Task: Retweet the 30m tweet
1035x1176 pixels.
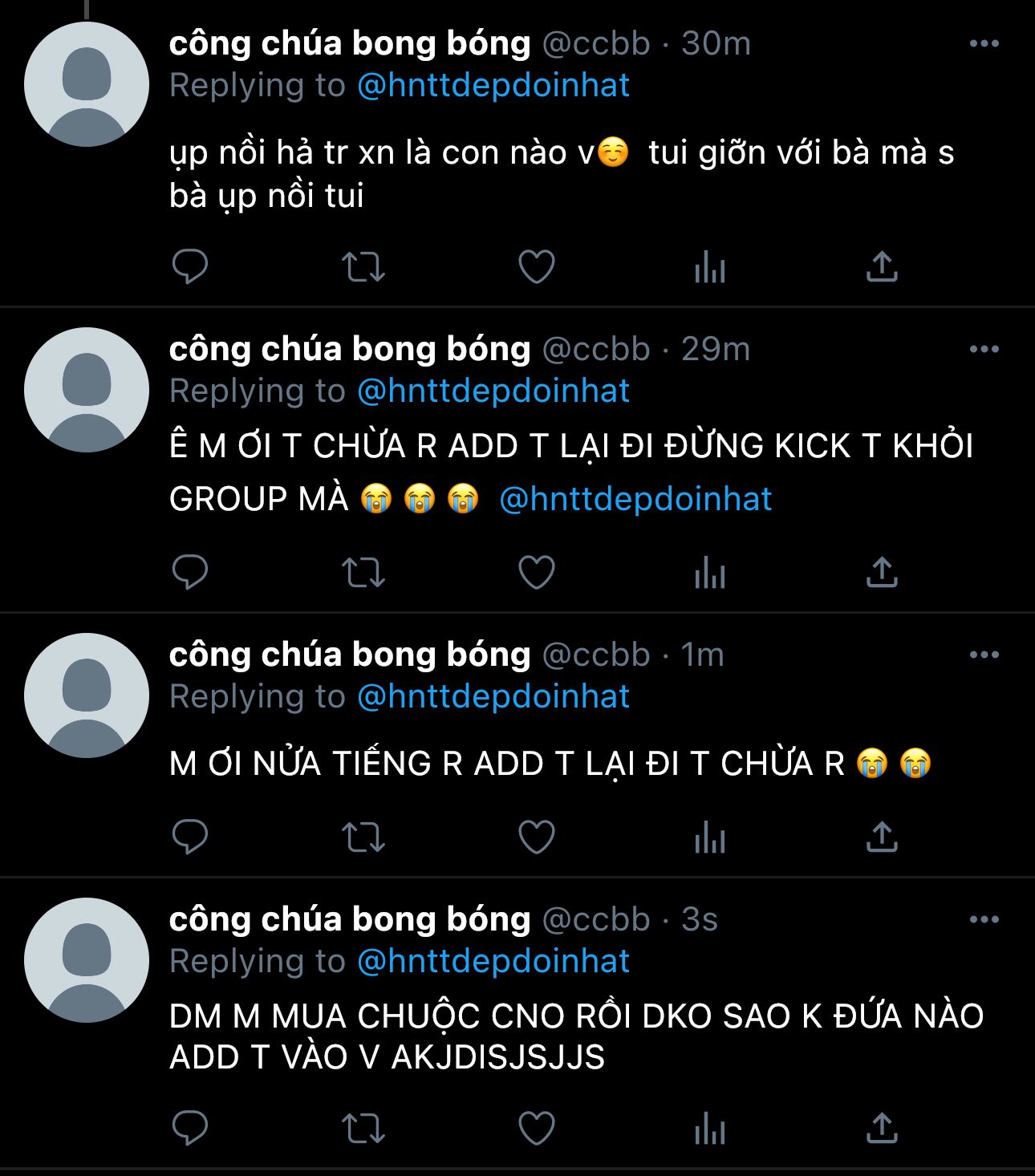Action: point(363,267)
